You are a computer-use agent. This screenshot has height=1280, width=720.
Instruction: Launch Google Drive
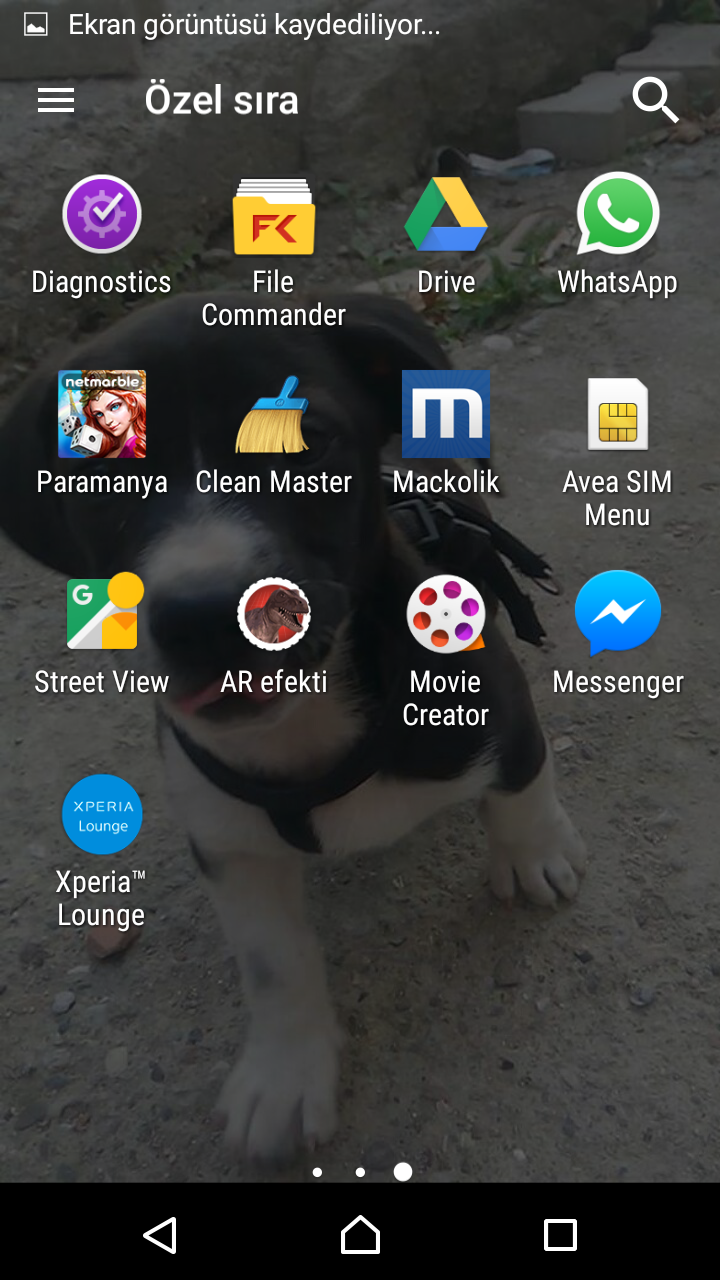446,214
